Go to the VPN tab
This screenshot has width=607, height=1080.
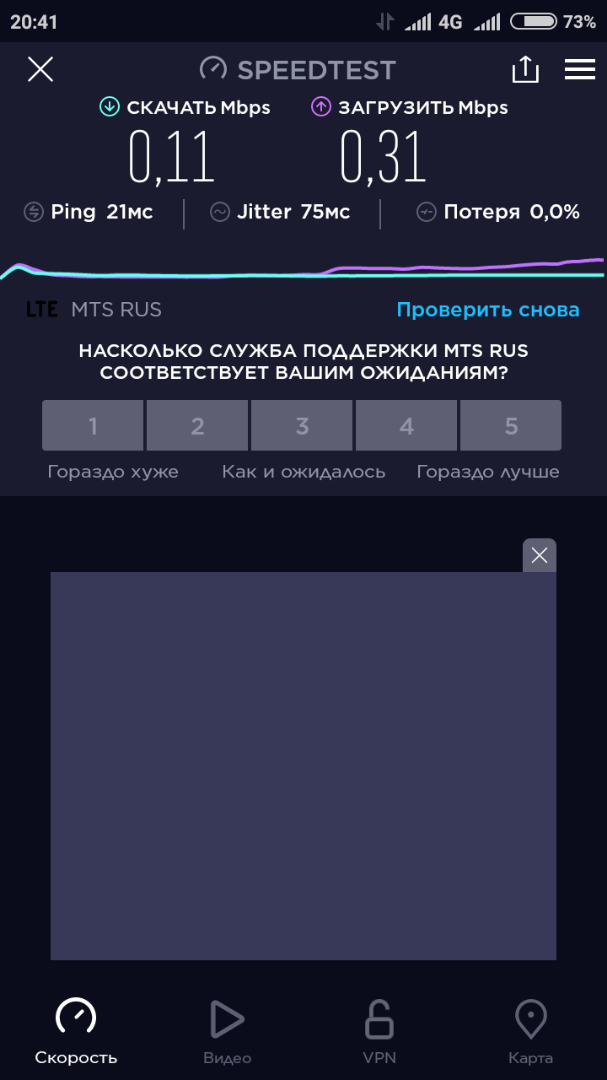(379, 1030)
